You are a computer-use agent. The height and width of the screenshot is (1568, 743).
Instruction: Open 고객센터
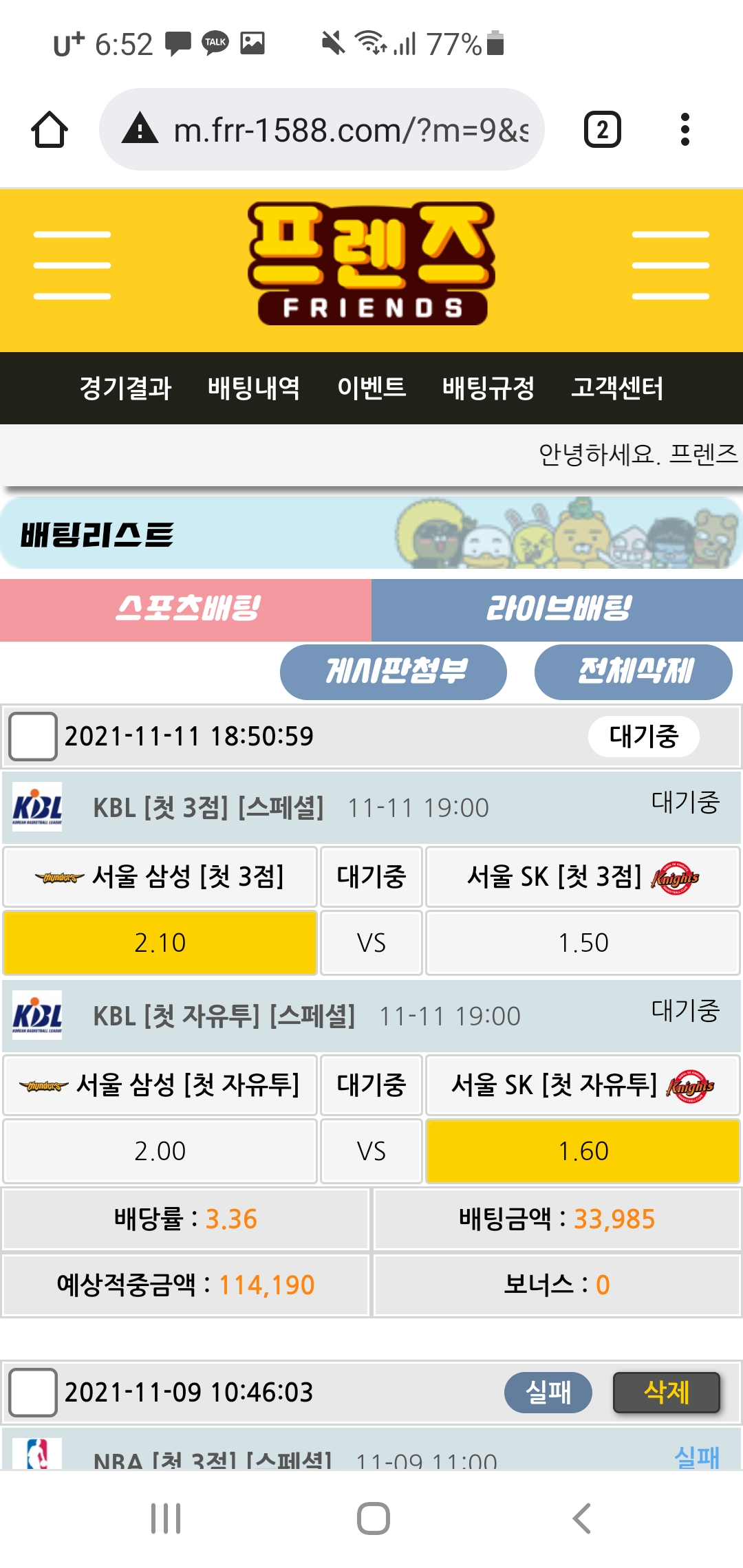pyautogui.click(x=617, y=388)
